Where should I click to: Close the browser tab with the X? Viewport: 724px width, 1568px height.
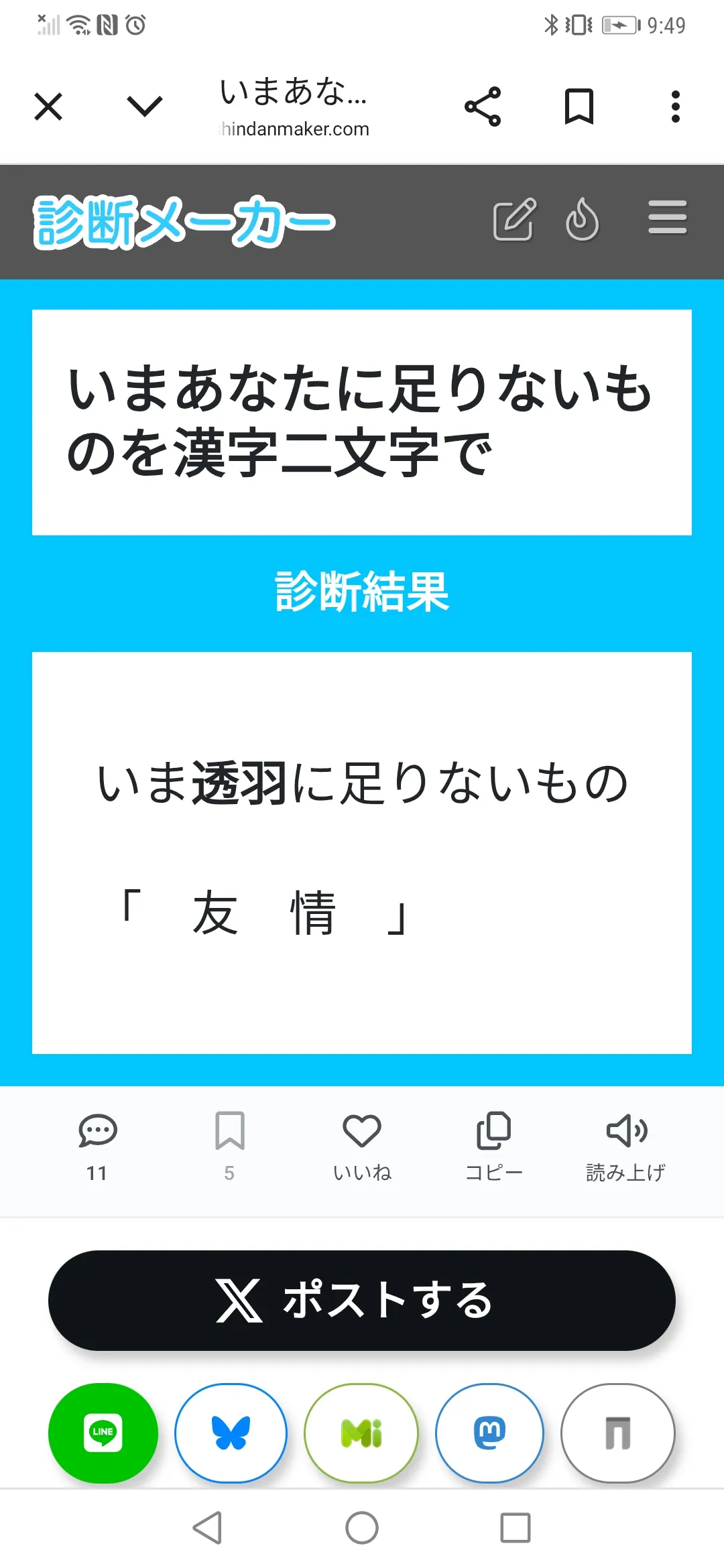tap(48, 107)
